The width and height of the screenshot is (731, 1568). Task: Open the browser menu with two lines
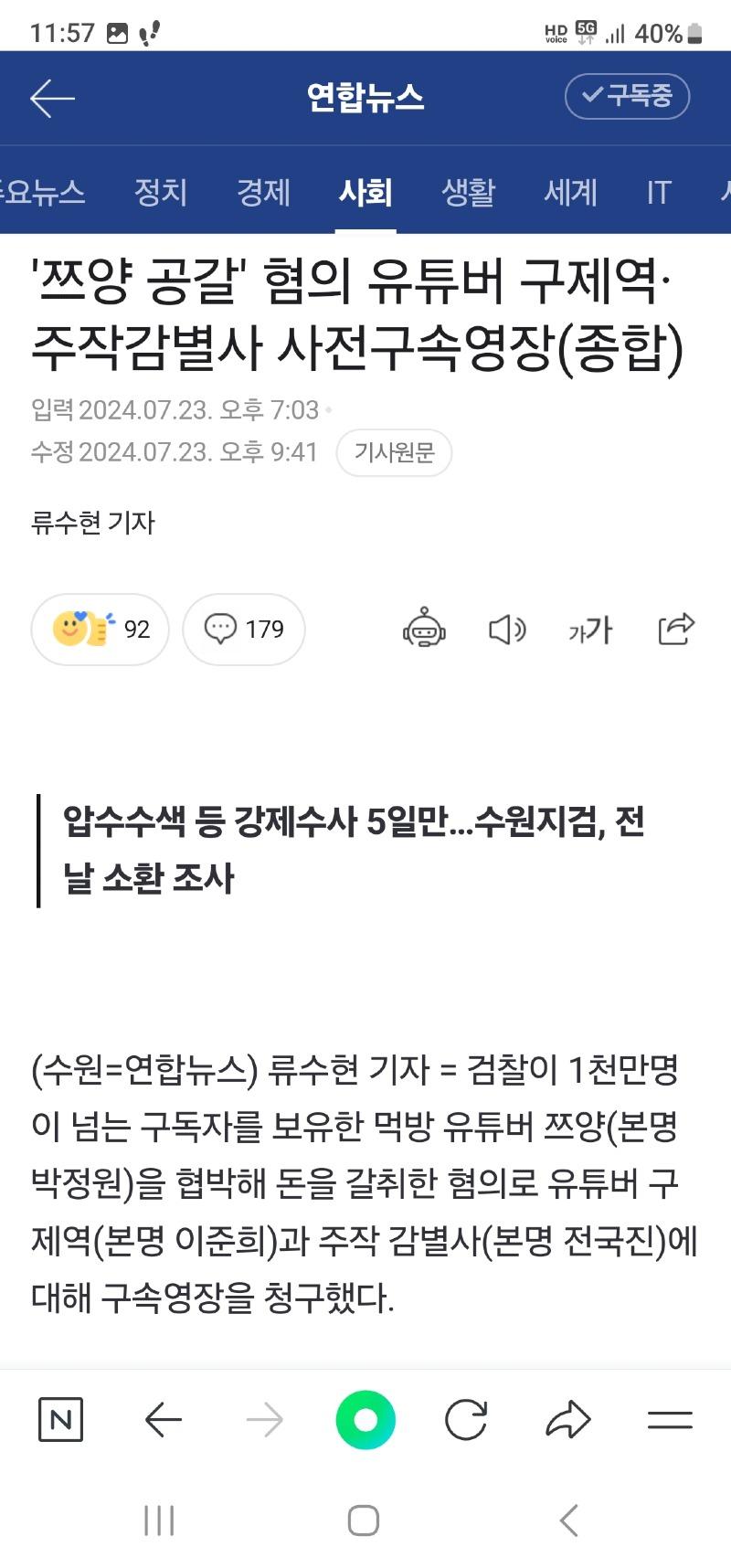coord(670,1419)
